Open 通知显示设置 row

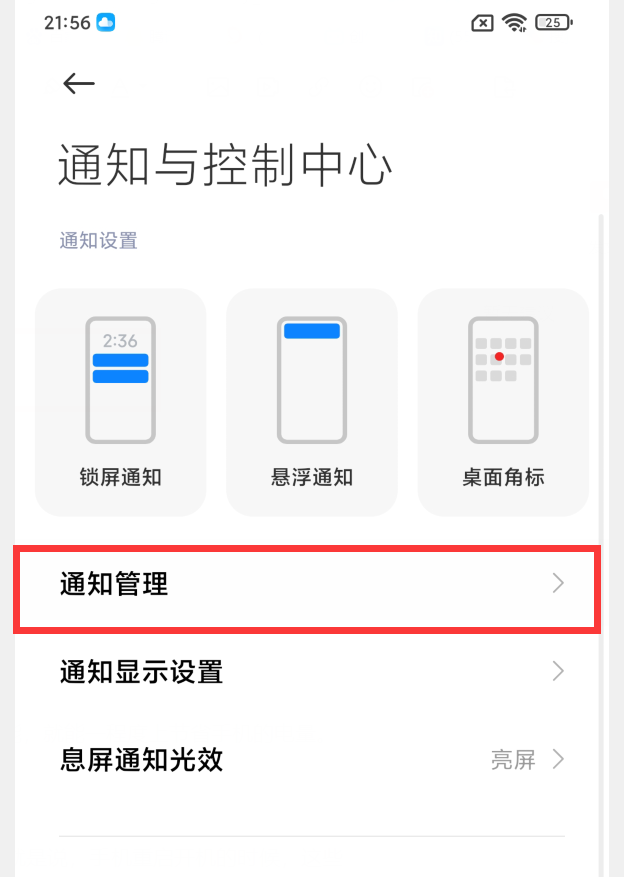(x=308, y=672)
